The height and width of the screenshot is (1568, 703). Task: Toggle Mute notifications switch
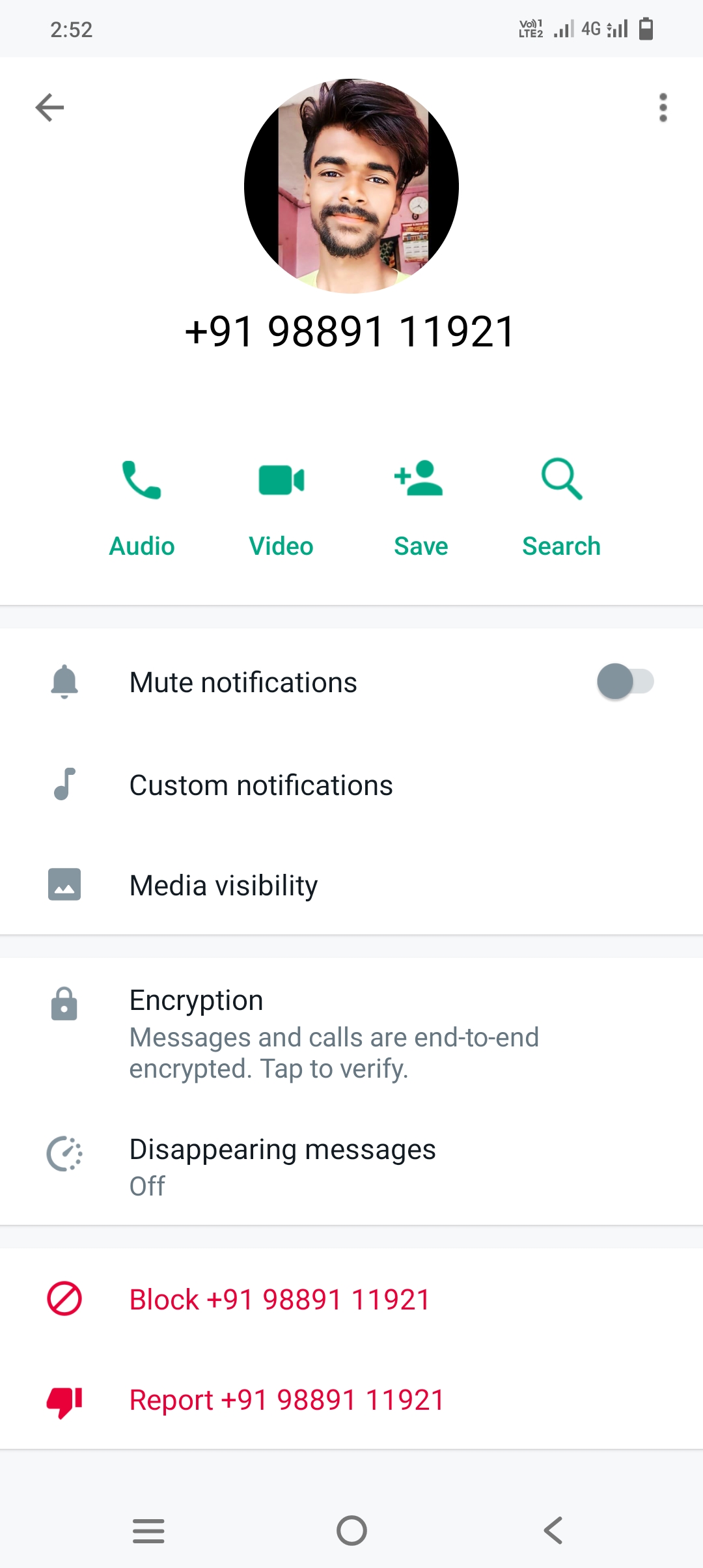[x=625, y=682]
